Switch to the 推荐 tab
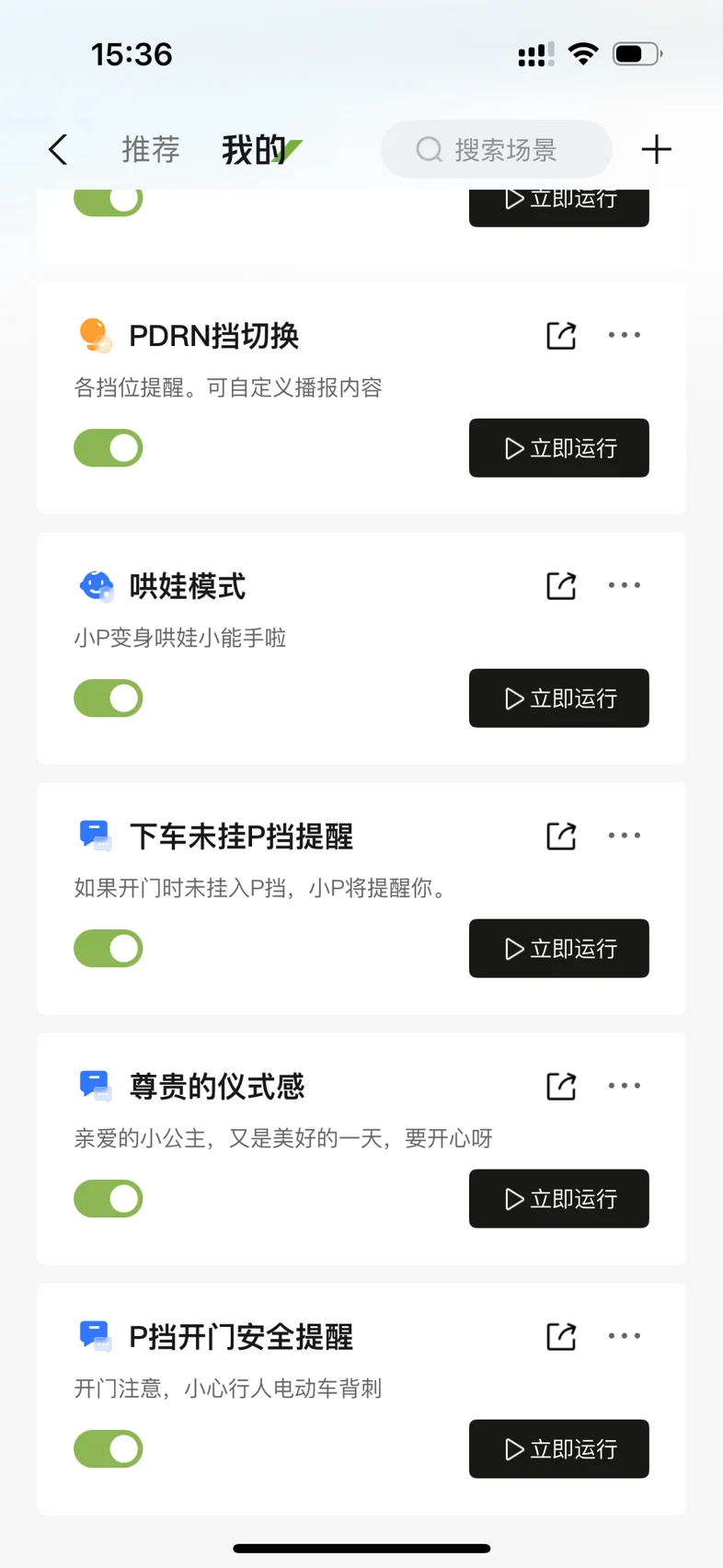Screen dimensions: 723x1568 click(x=151, y=149)
